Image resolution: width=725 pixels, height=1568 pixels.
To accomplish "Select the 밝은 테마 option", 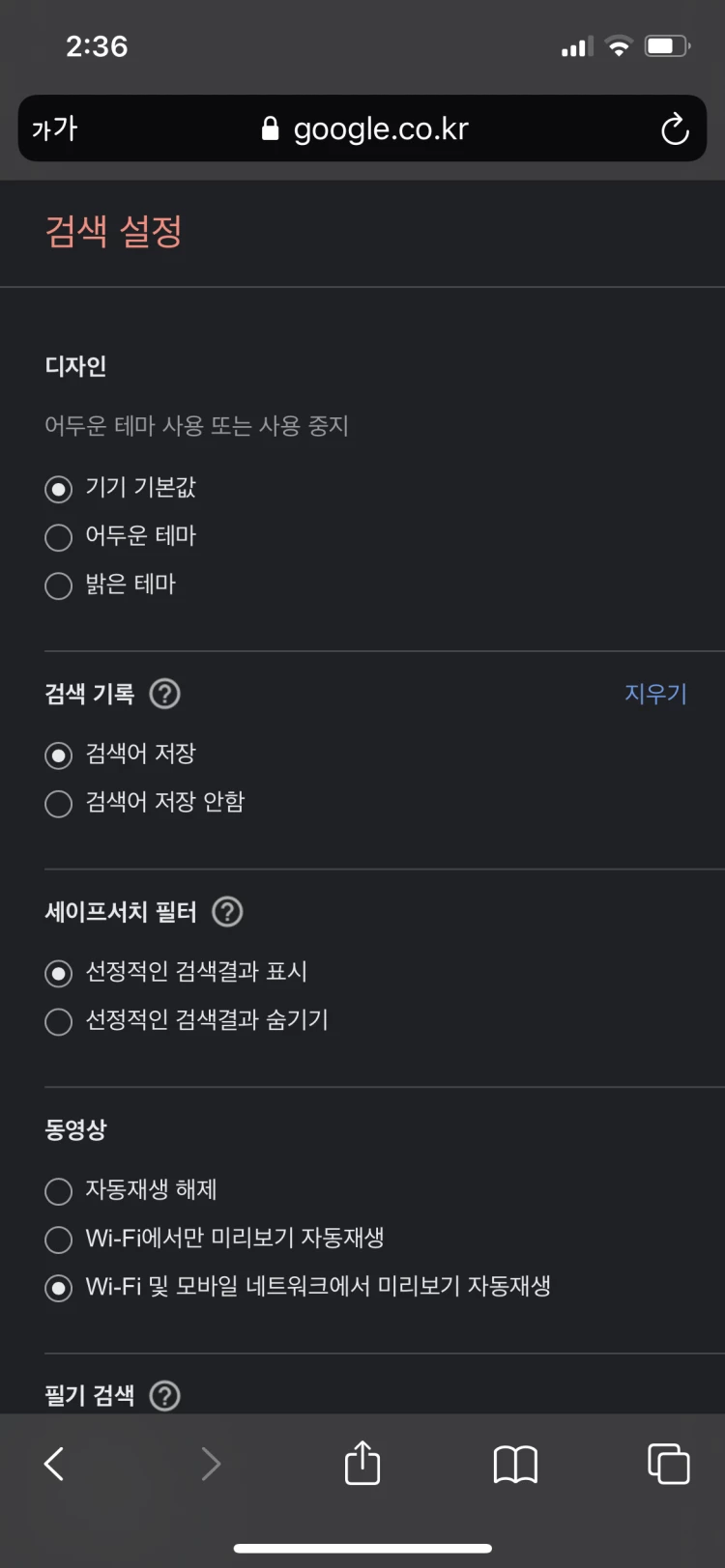I will coord(58,585).
